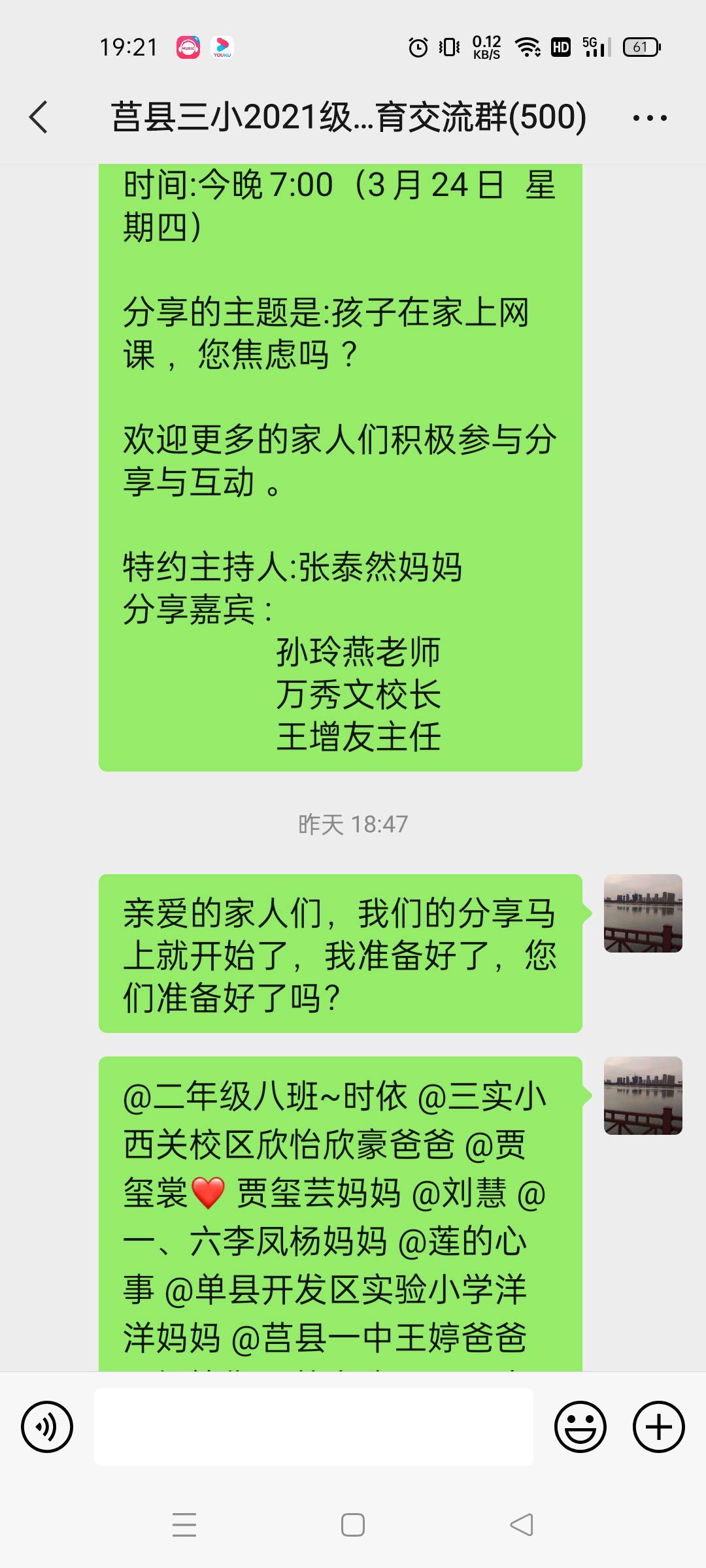Tap the sender's riverside avatar thumbnail
Image resolution: width=706 pixels, height=1568 pixels.
tap(643, 915)
